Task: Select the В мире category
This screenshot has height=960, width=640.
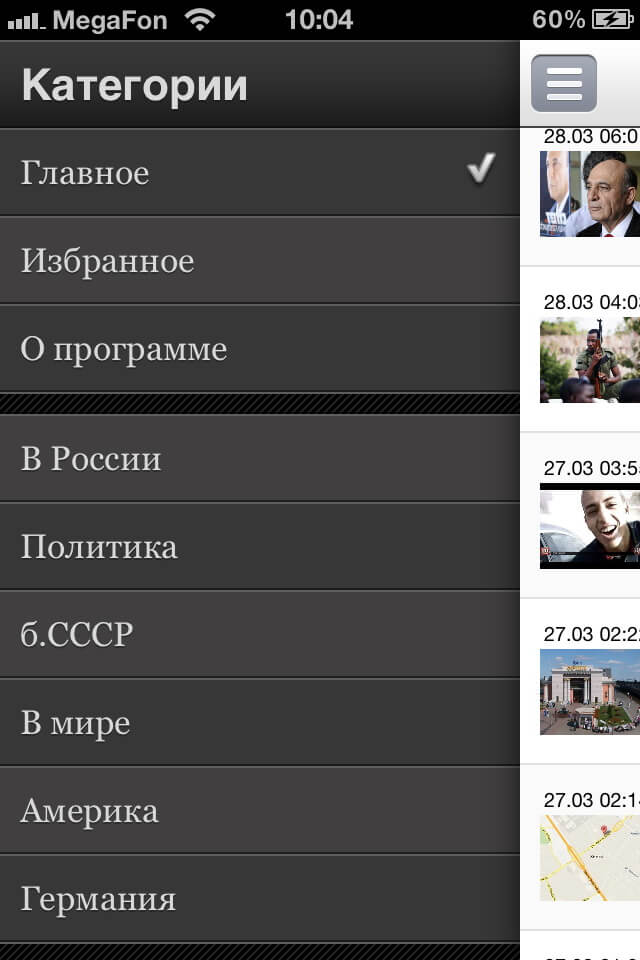Action: point(258,723)
